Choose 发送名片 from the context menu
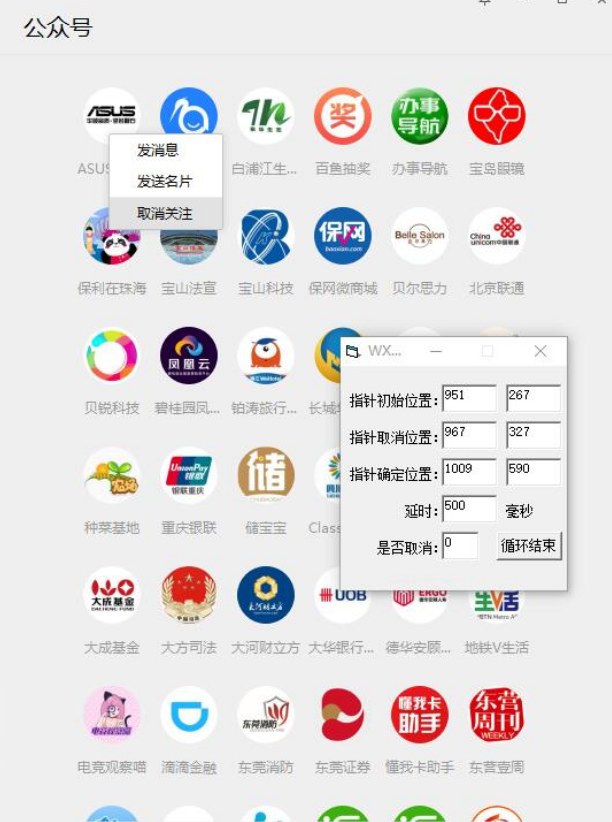The width and height of the screenshot is (612, 822). 164,181
